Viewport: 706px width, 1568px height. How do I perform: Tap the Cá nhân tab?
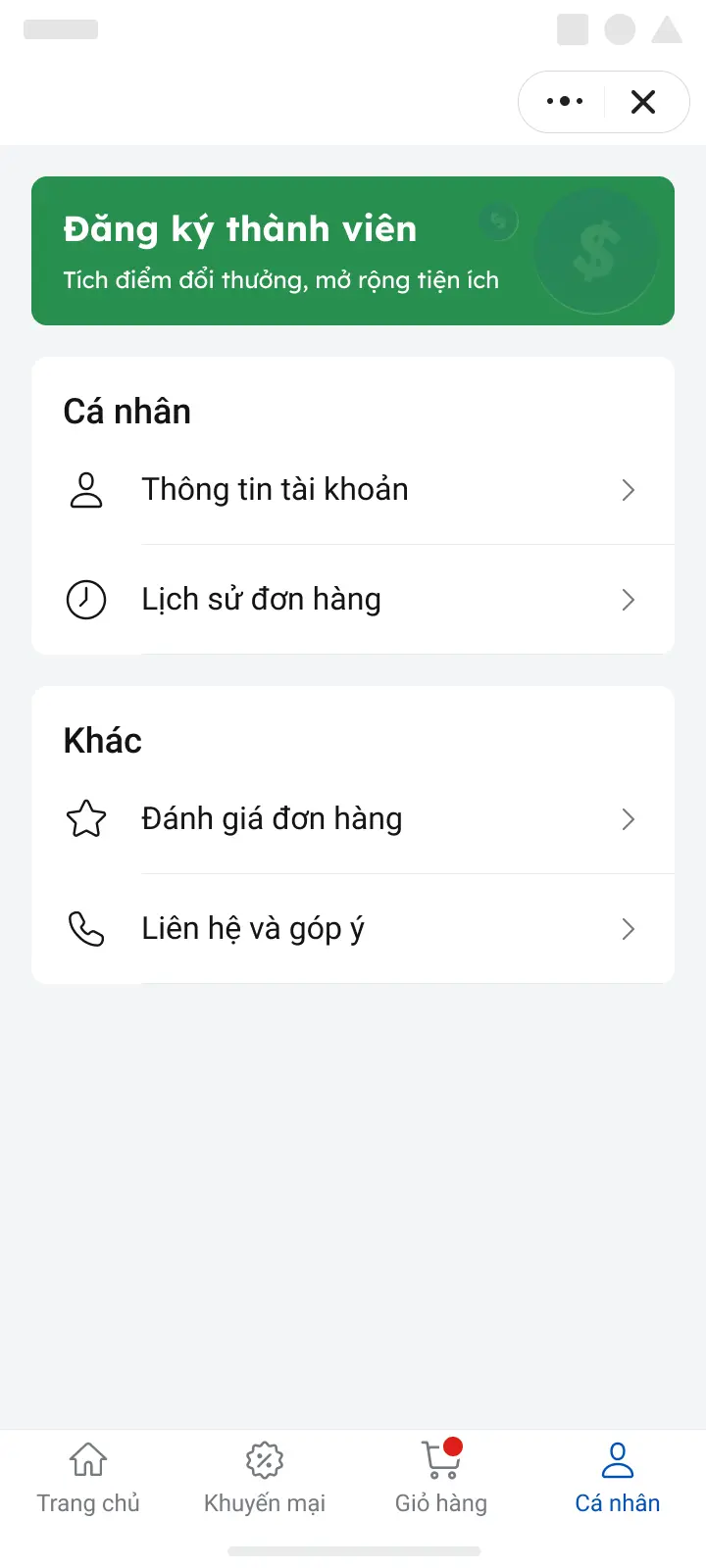pyautogui.click(x=618, y=1478)
